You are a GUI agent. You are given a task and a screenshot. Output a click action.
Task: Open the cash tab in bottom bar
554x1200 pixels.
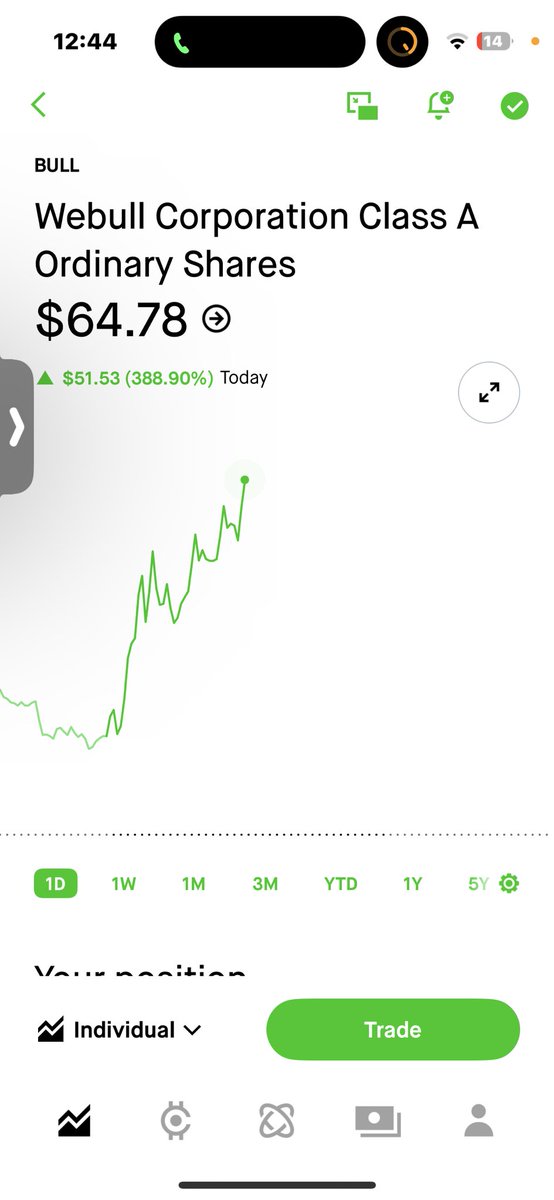pos(378,1122)
